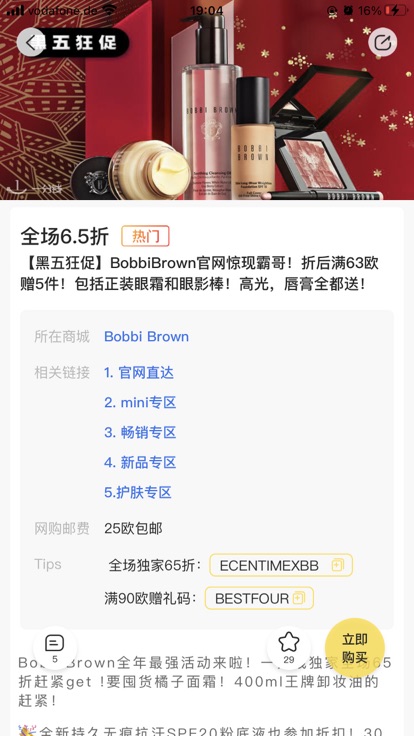This screenshot has width=414, height=736.
Task: Open the Bobbi Brown store link
Action: (146, 337)
